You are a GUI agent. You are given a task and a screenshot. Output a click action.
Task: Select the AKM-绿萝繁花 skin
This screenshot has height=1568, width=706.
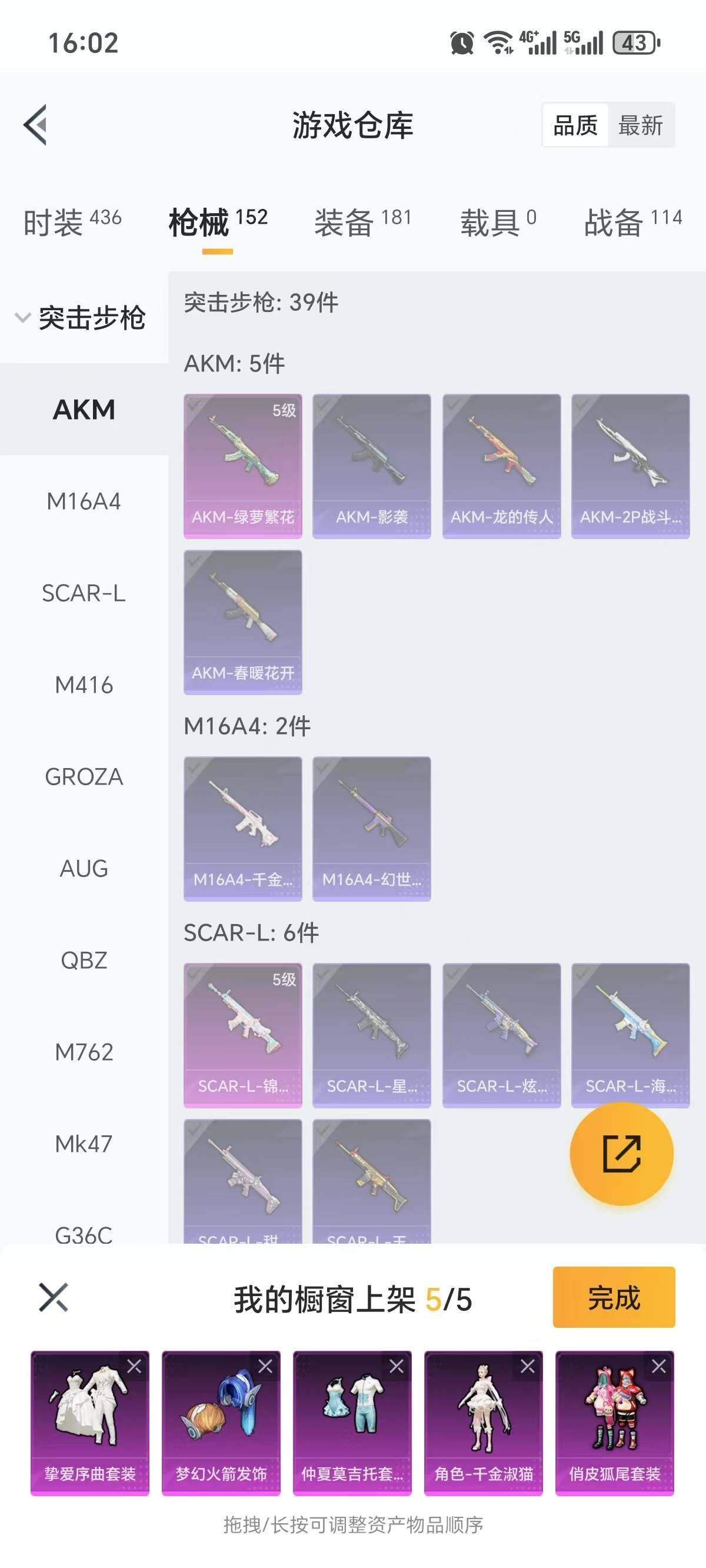(243, 466)
